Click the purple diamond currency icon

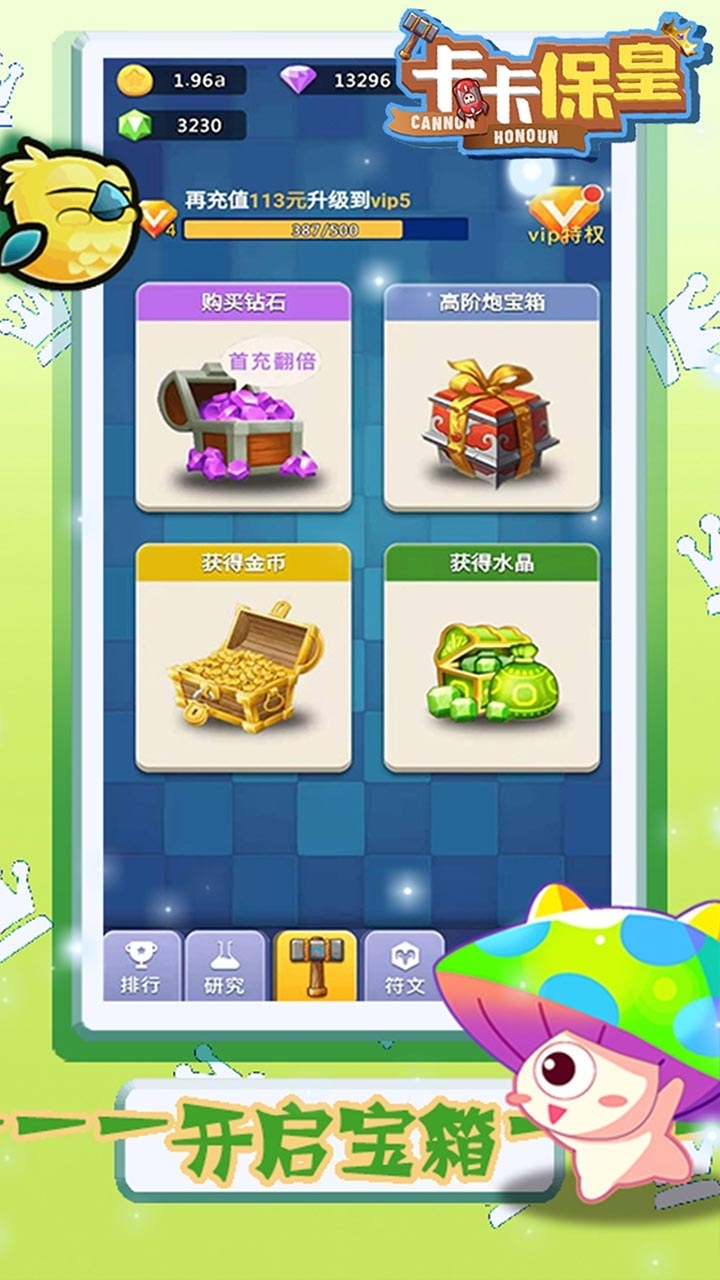tap(298, 78)
